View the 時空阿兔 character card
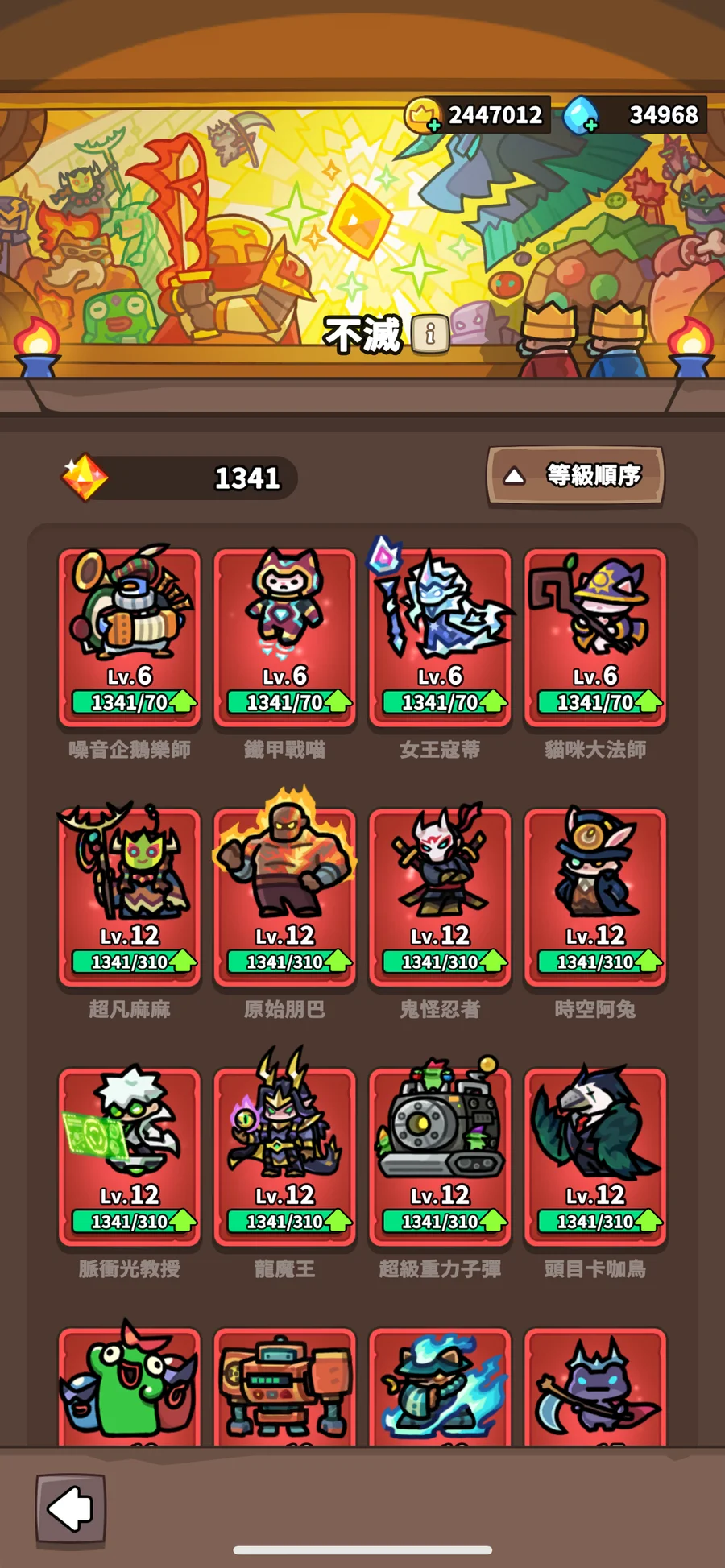The image size is (725, 1568). (x=595, y=896)
